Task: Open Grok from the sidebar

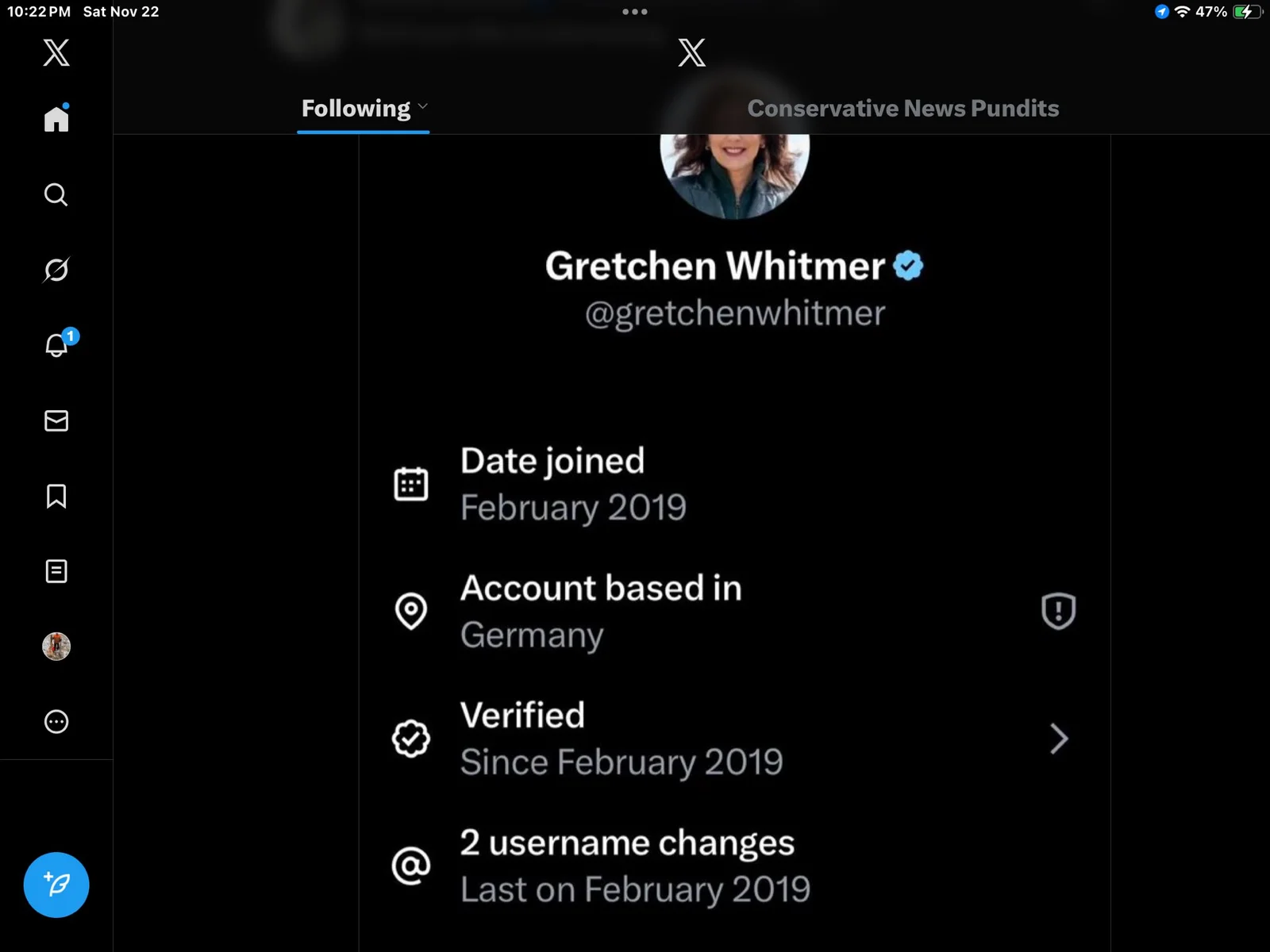Action: 56,270
